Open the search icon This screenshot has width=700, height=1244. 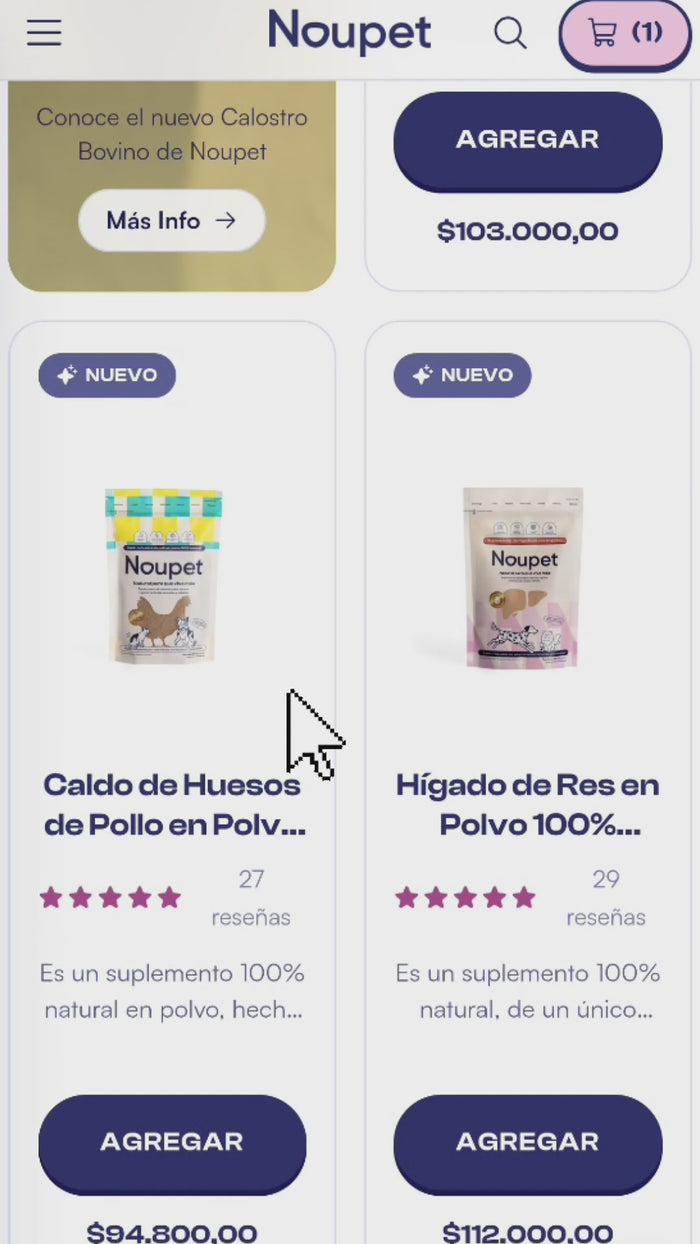click(510, 33)
